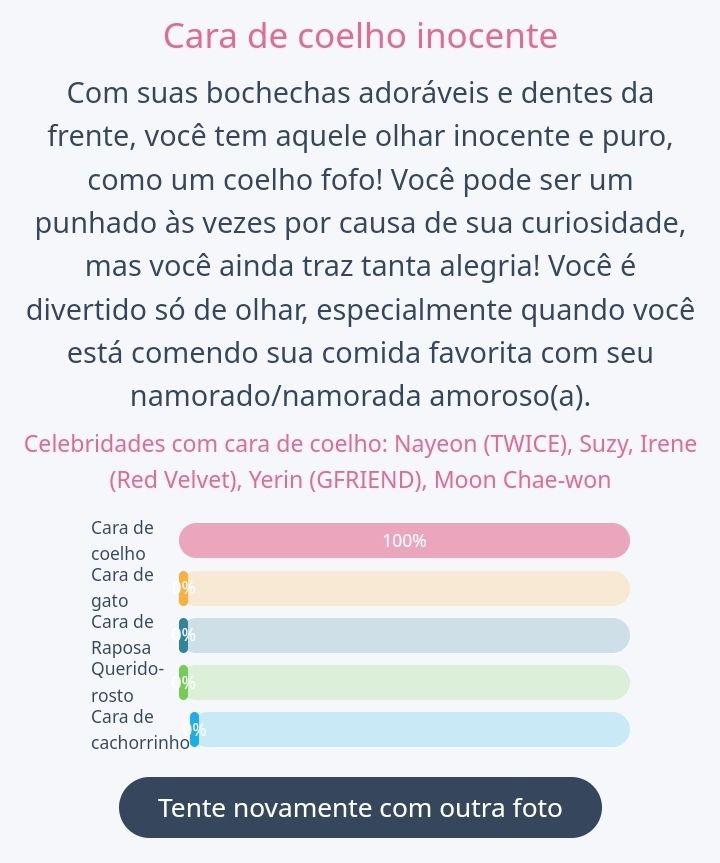Image resolution: width=720 pixels, height=863 pixels.
Task: Tap Tente novamente com outra foto
Action: [360, 807]
